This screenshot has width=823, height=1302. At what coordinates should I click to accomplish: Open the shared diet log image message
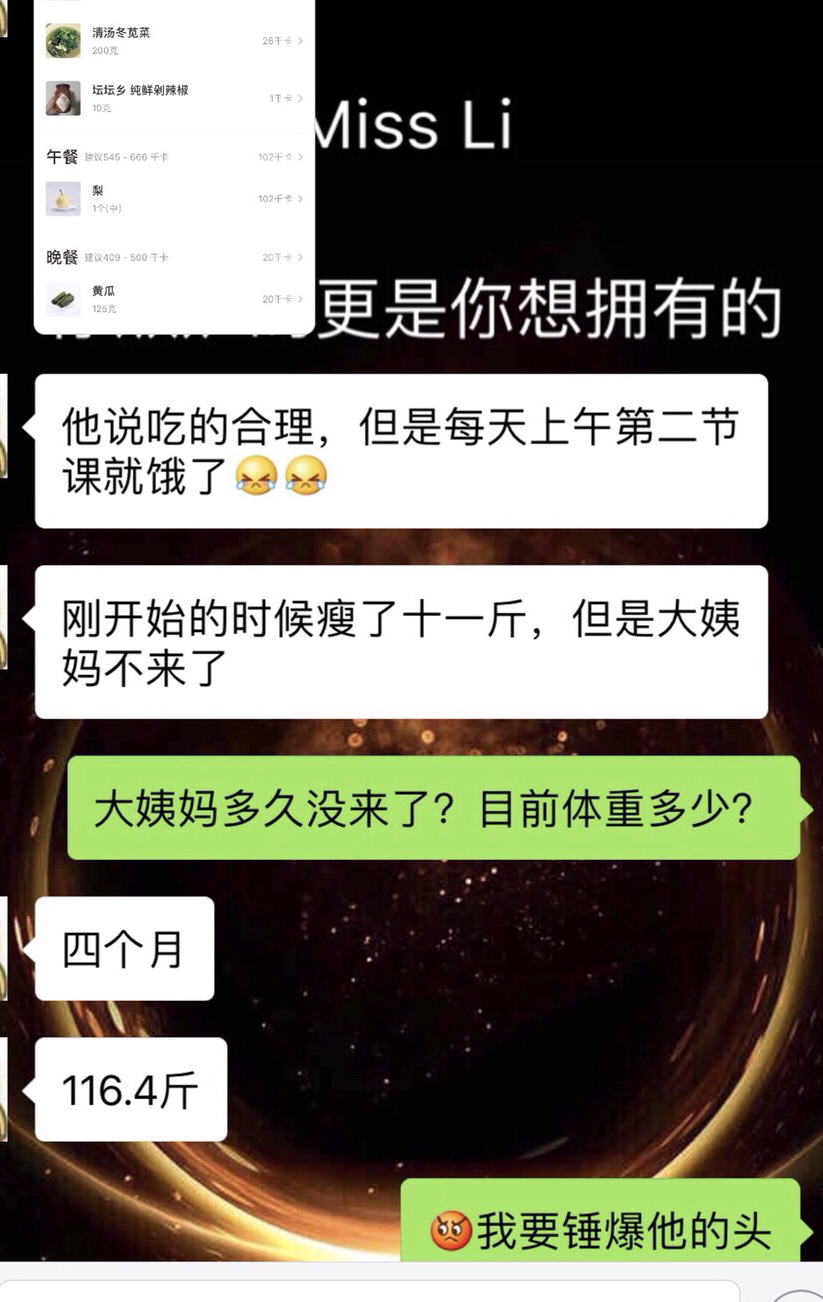click(x=174, y=165)
